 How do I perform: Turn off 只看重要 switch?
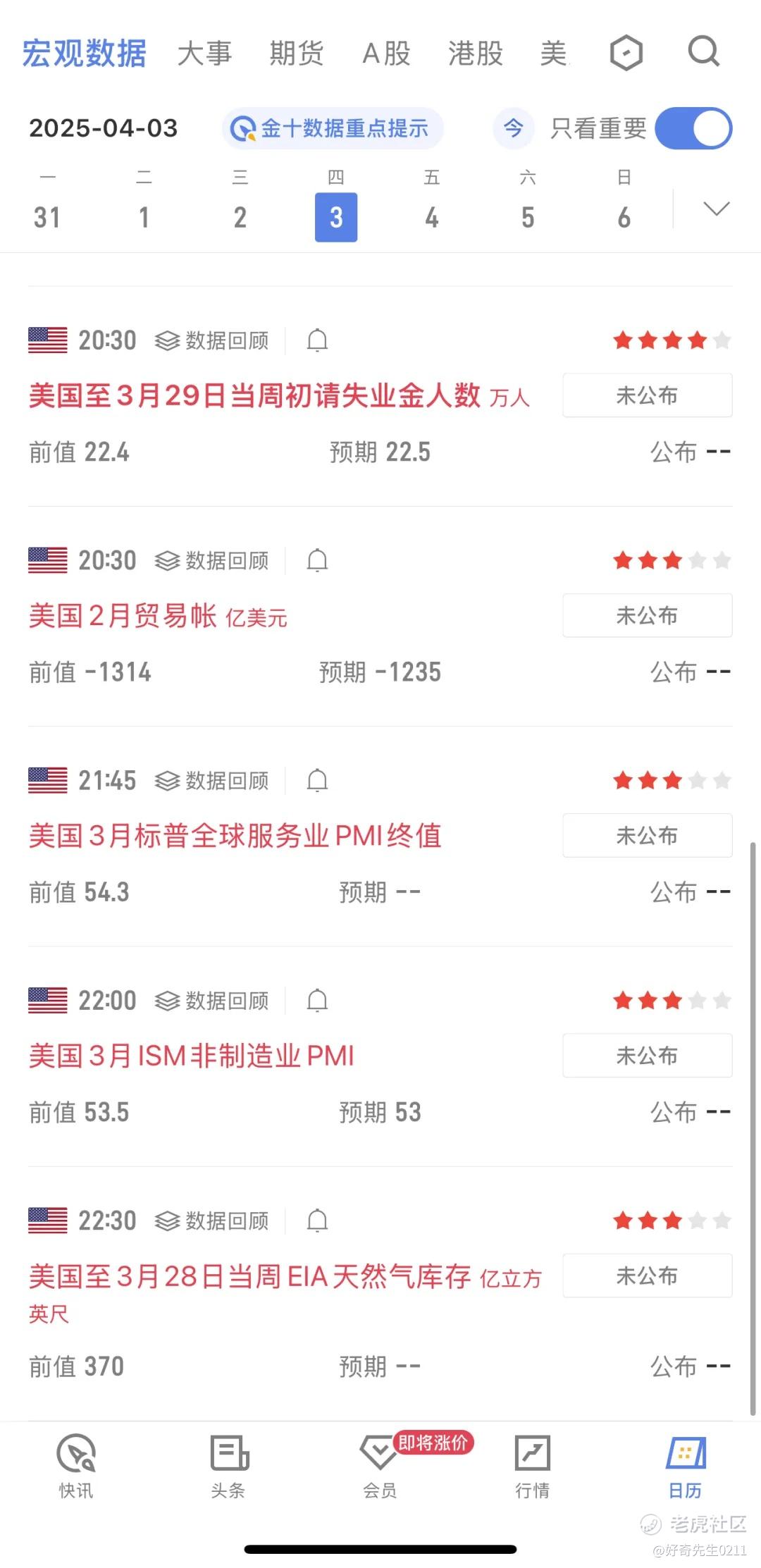pyautogui.click(x=693, y=128)
